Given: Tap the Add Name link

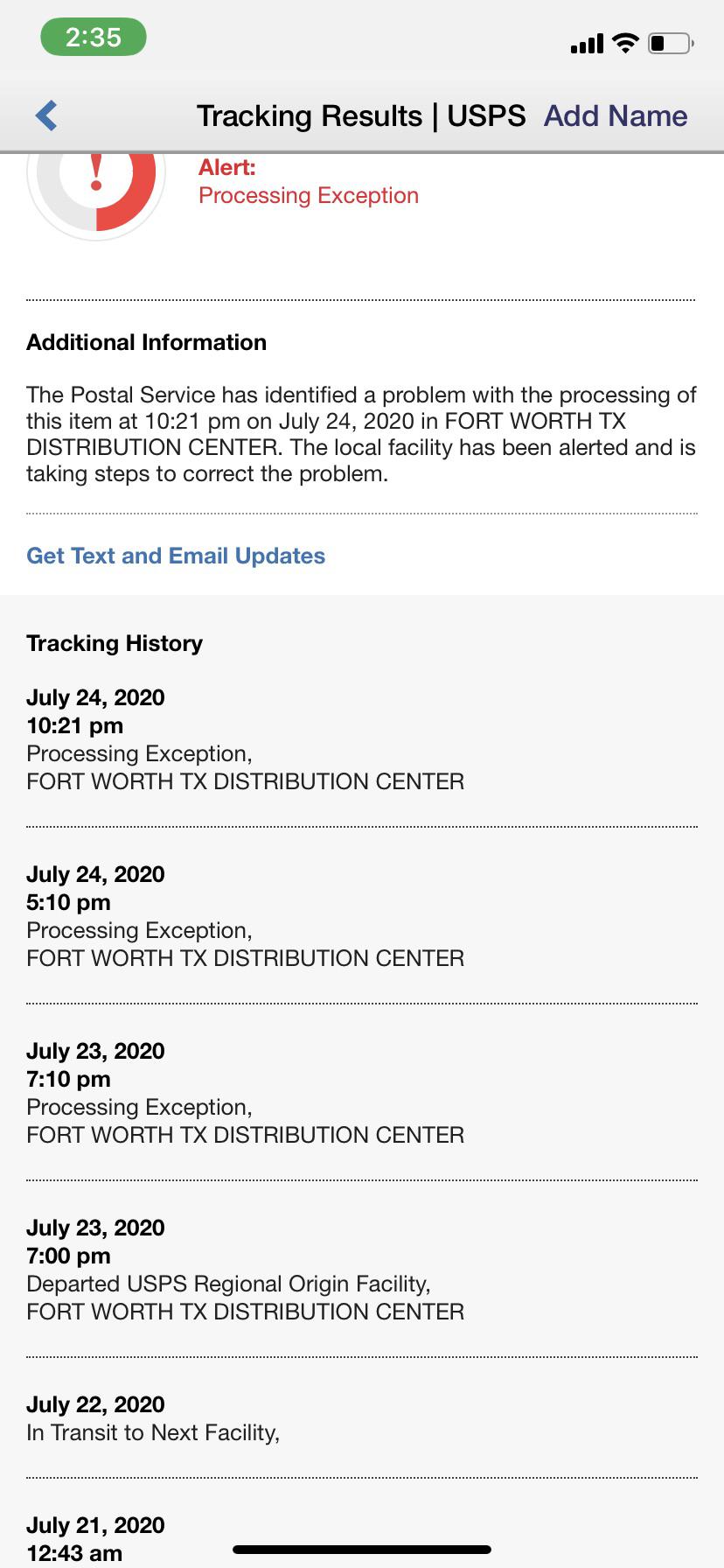Looking at the screenshot, I should [616, 115].
